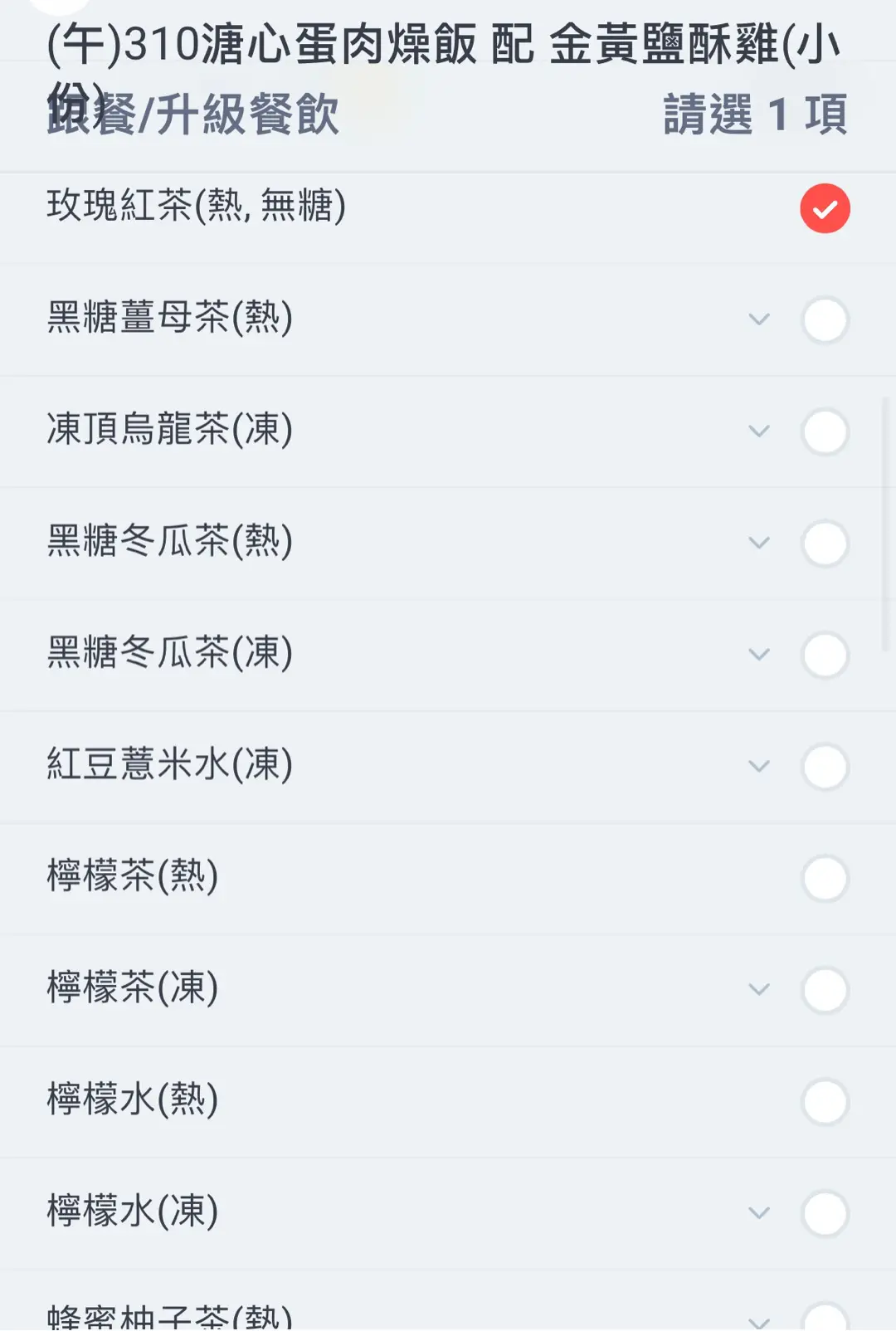The height and width of the screenshot is (1331, 896).
Task: Expand the 檸檬水(凍) chevron
Action: pos(759,1213)
